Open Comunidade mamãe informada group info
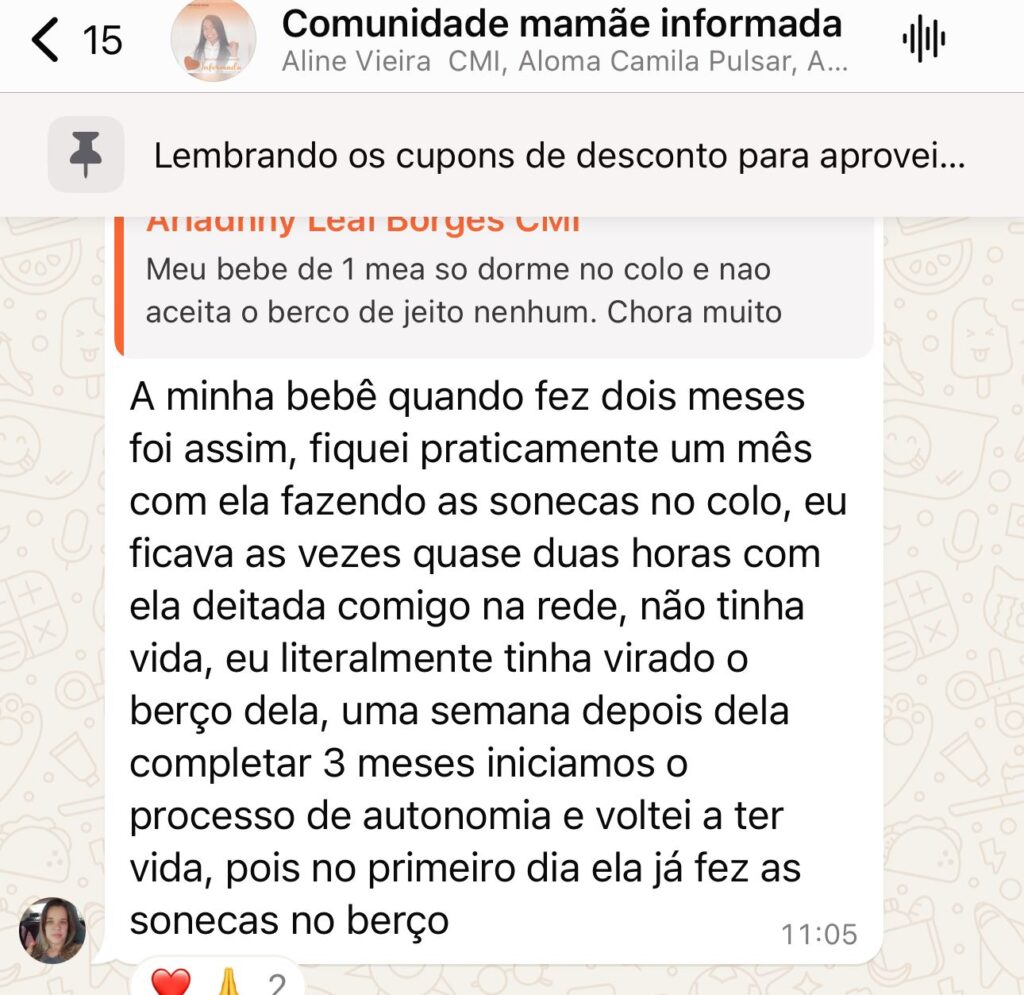The image size is (1024, 995). 564,40
